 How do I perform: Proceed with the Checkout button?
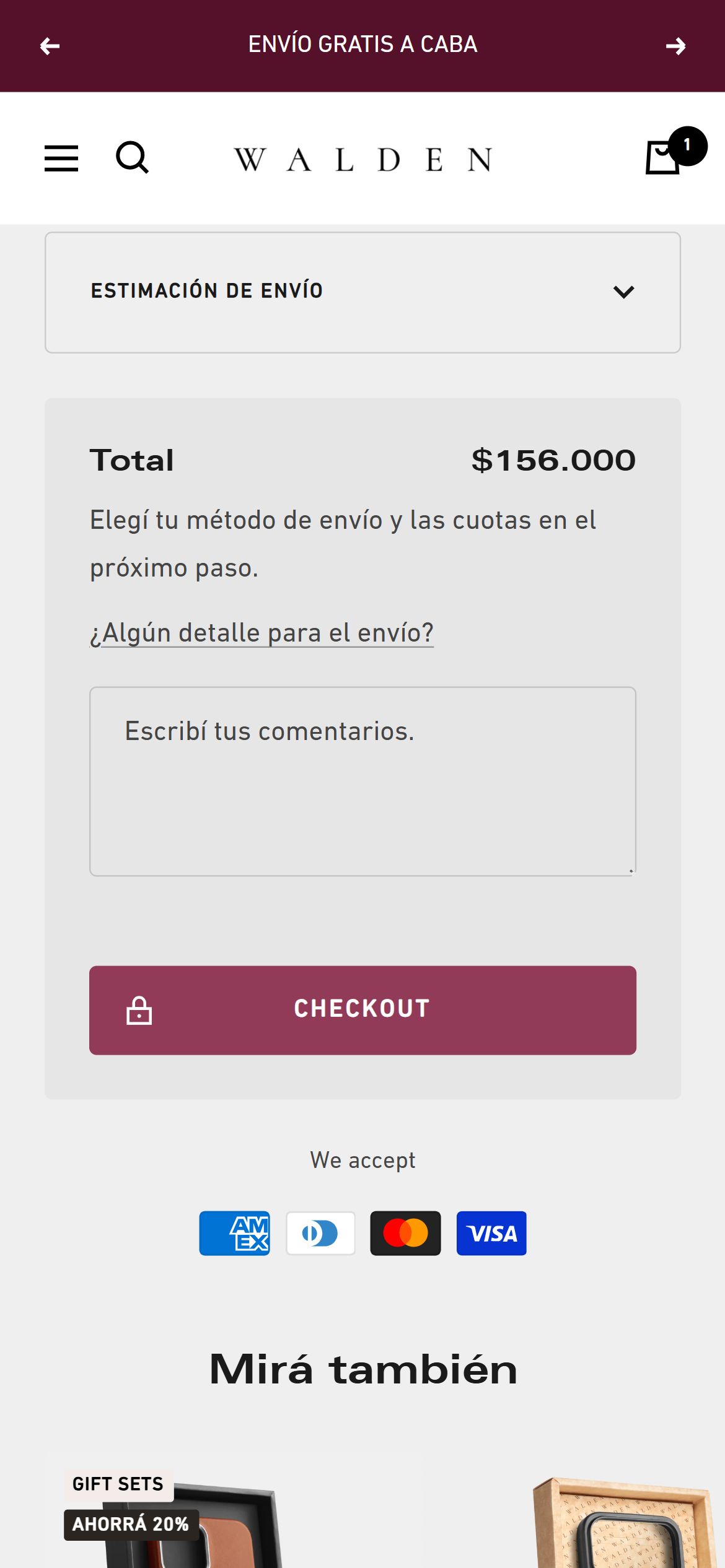coord(362,1010)
